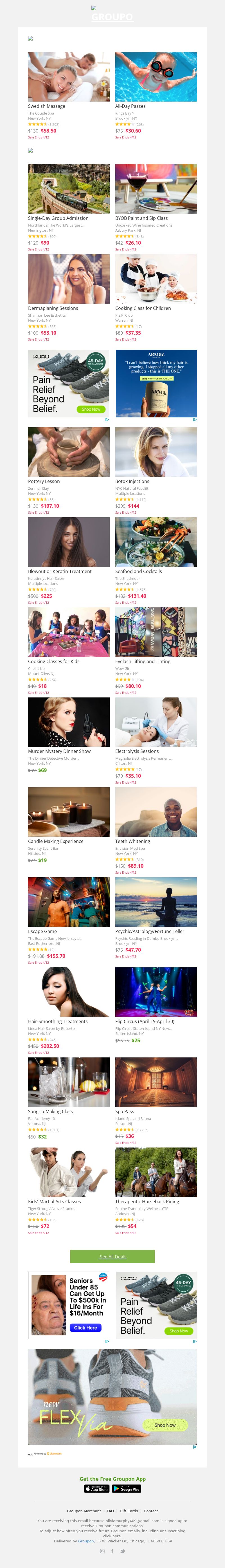
Task: Open the Gift Cards link
Action: (x=128, y=1511)
